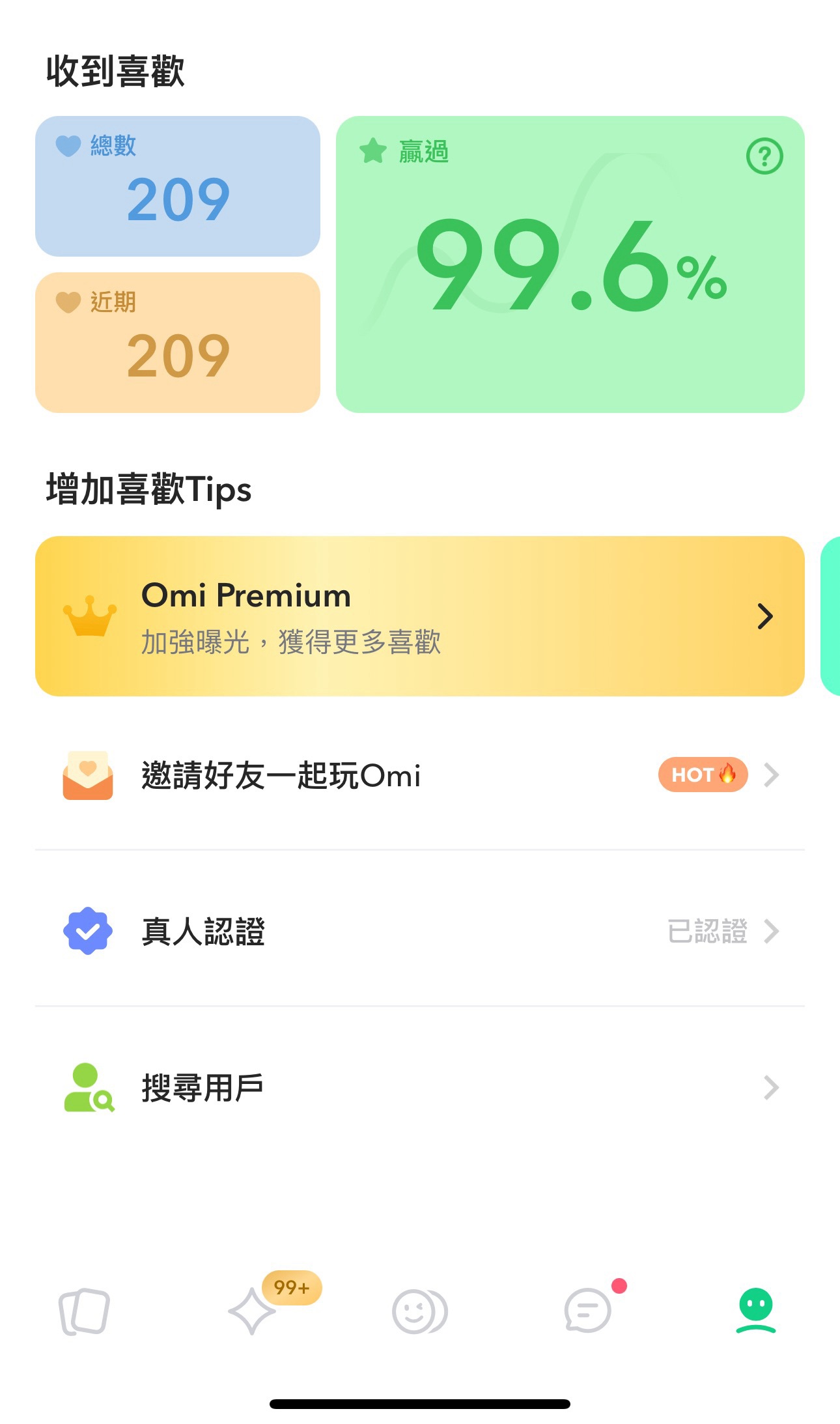
Task: Select the blue 總數 209 stats card
Action: (178, 186)
